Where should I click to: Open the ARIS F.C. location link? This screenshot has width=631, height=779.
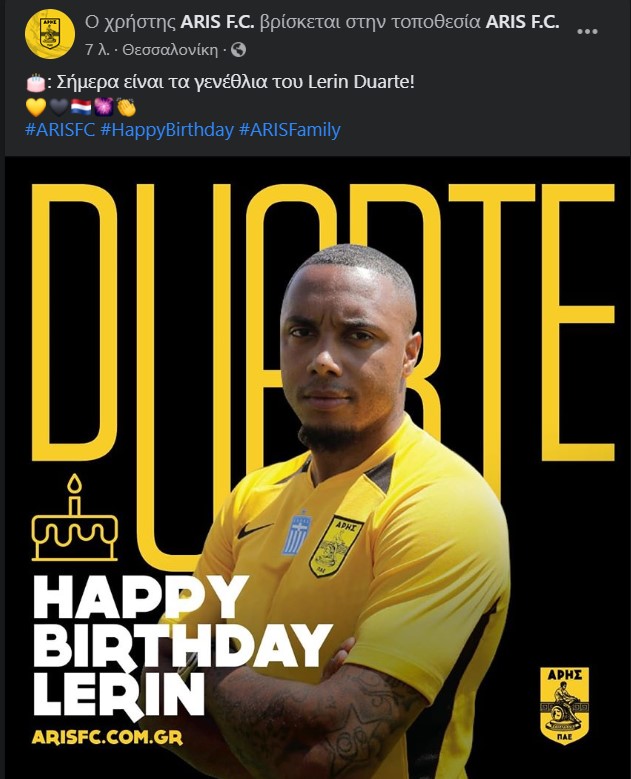click(516, 22)
